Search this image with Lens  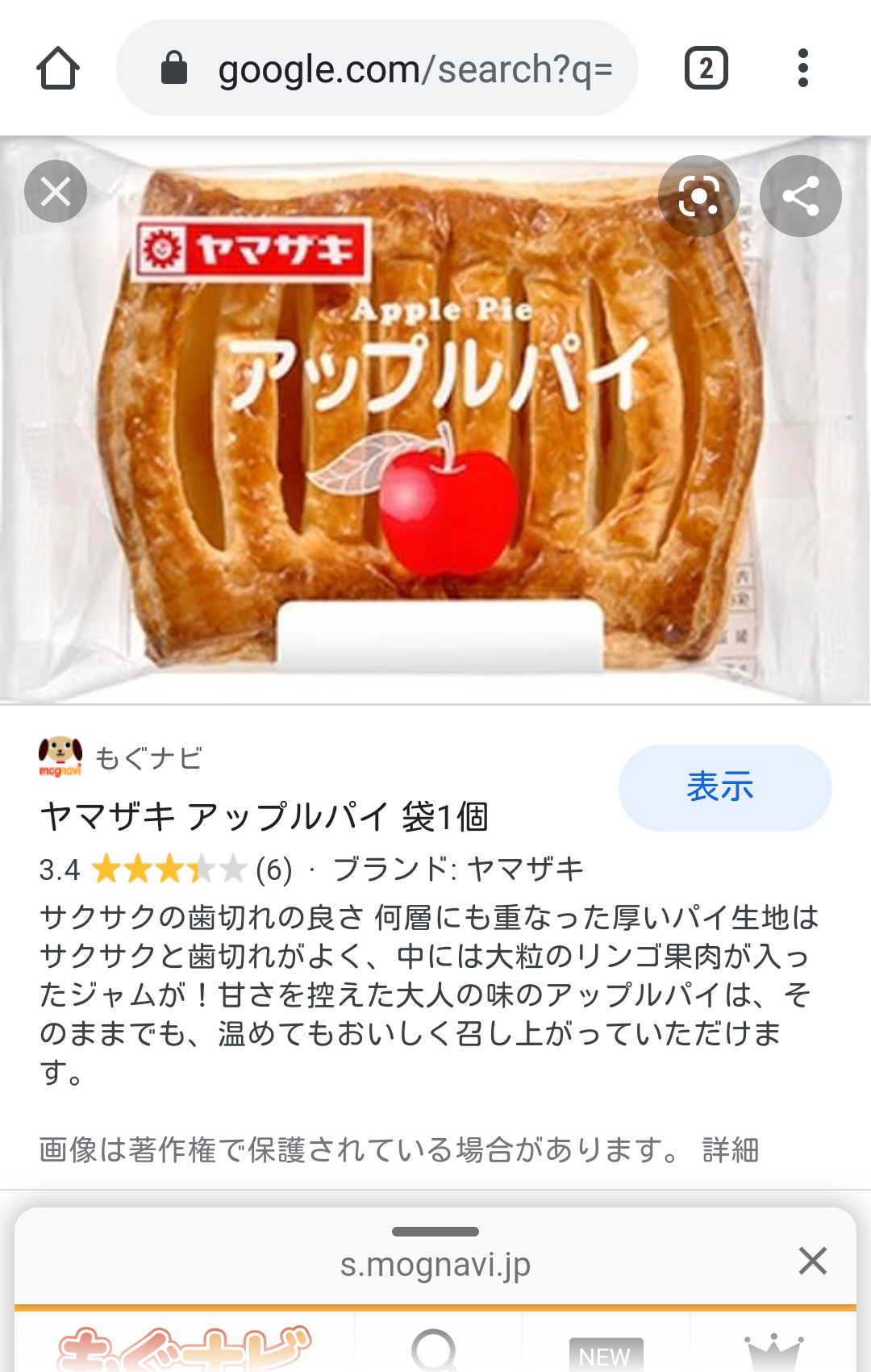[698, 196]
